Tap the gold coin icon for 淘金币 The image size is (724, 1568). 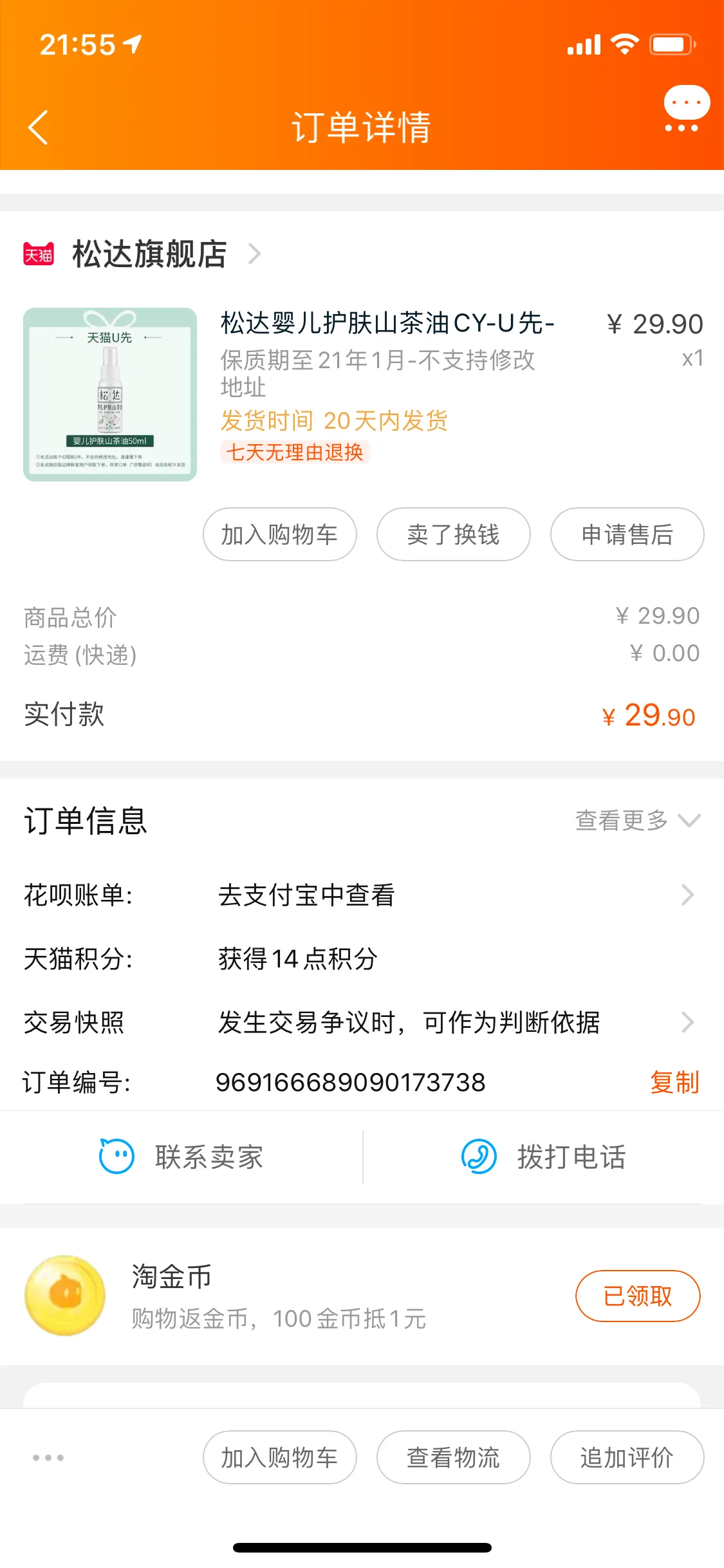click(64, 1296)
